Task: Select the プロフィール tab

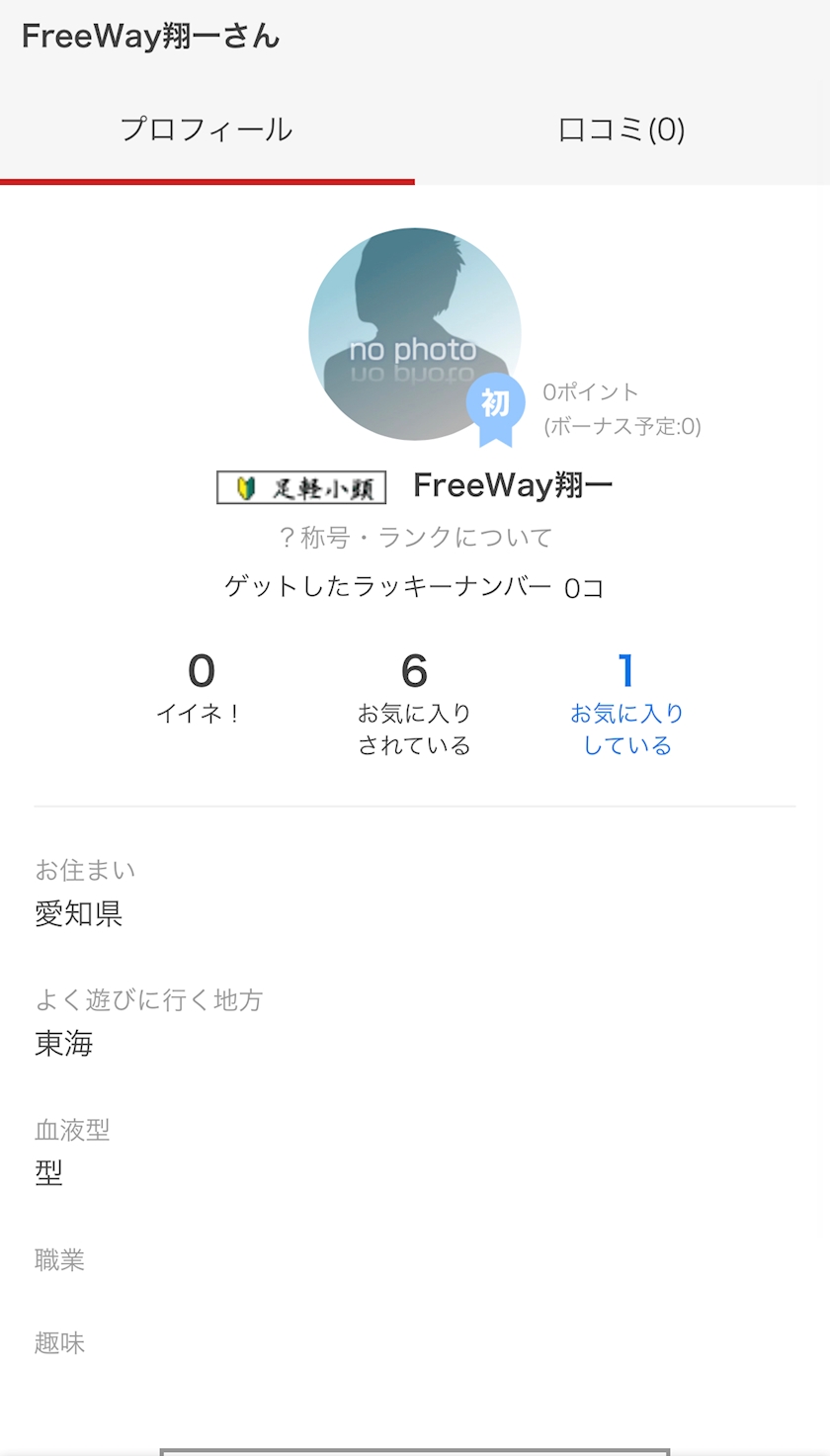Action: [x=207, y=129]
